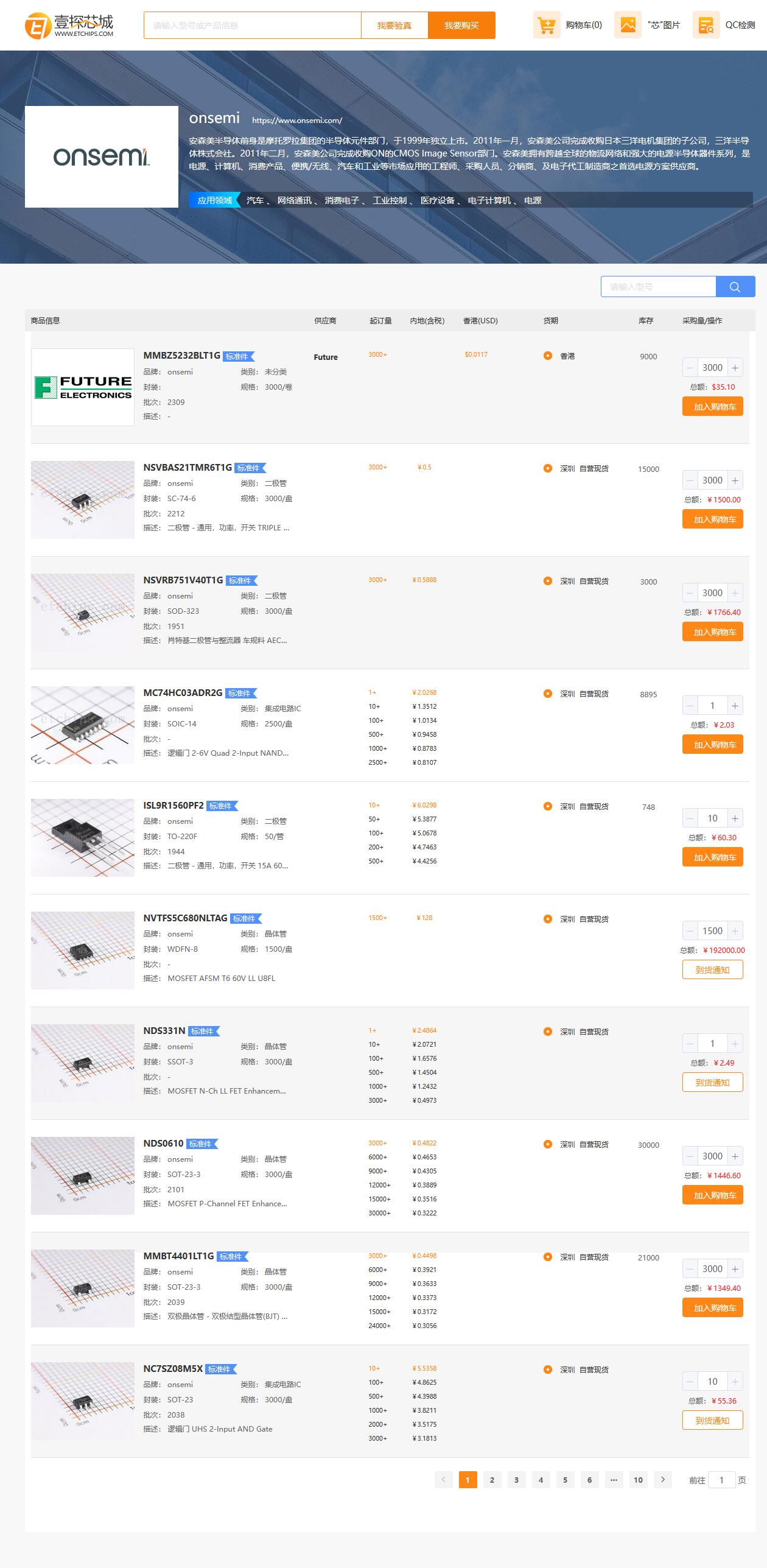Add MMBT4401LT1G to the cart
This screenshot has width=767, height=1568.
point(713,1308)
